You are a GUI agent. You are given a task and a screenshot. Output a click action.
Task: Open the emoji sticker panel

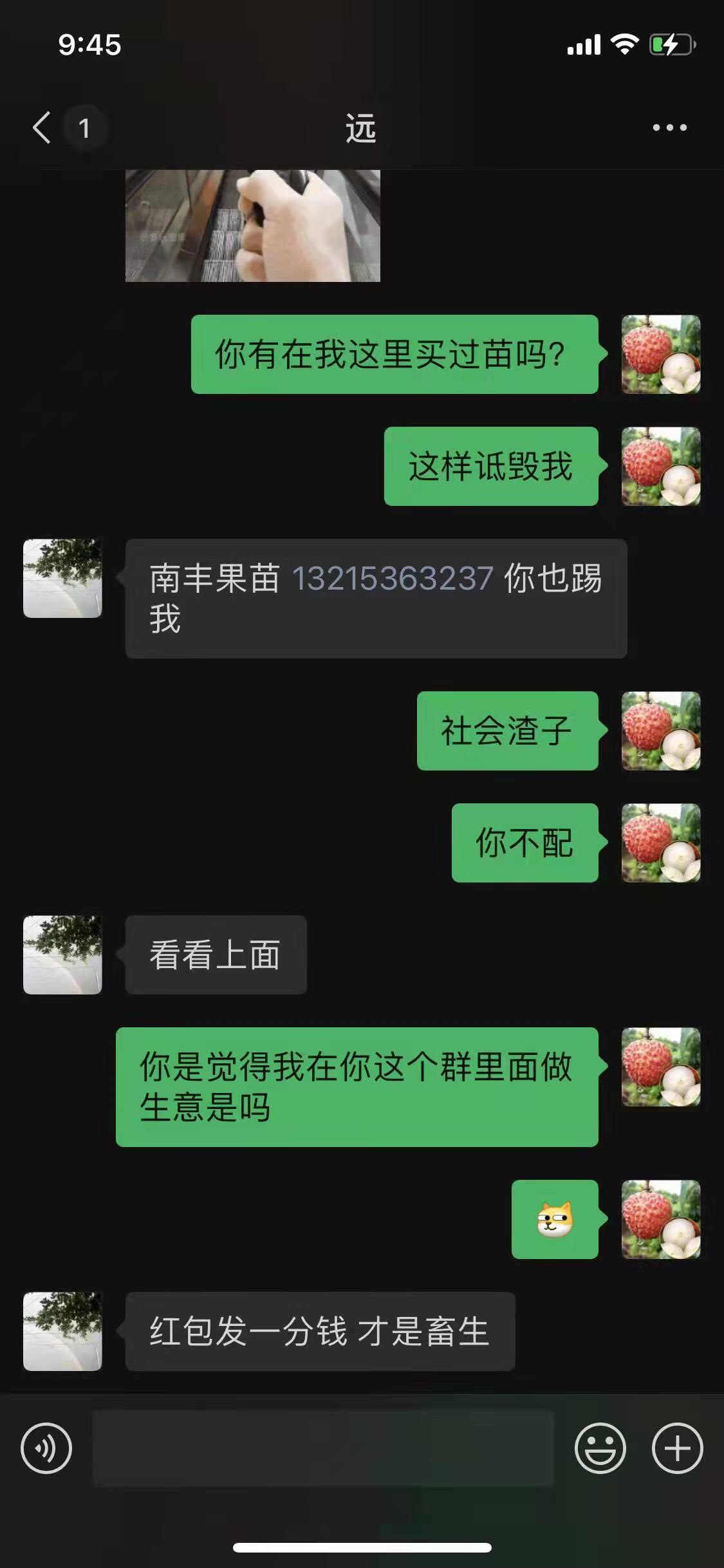(600, 1448)
